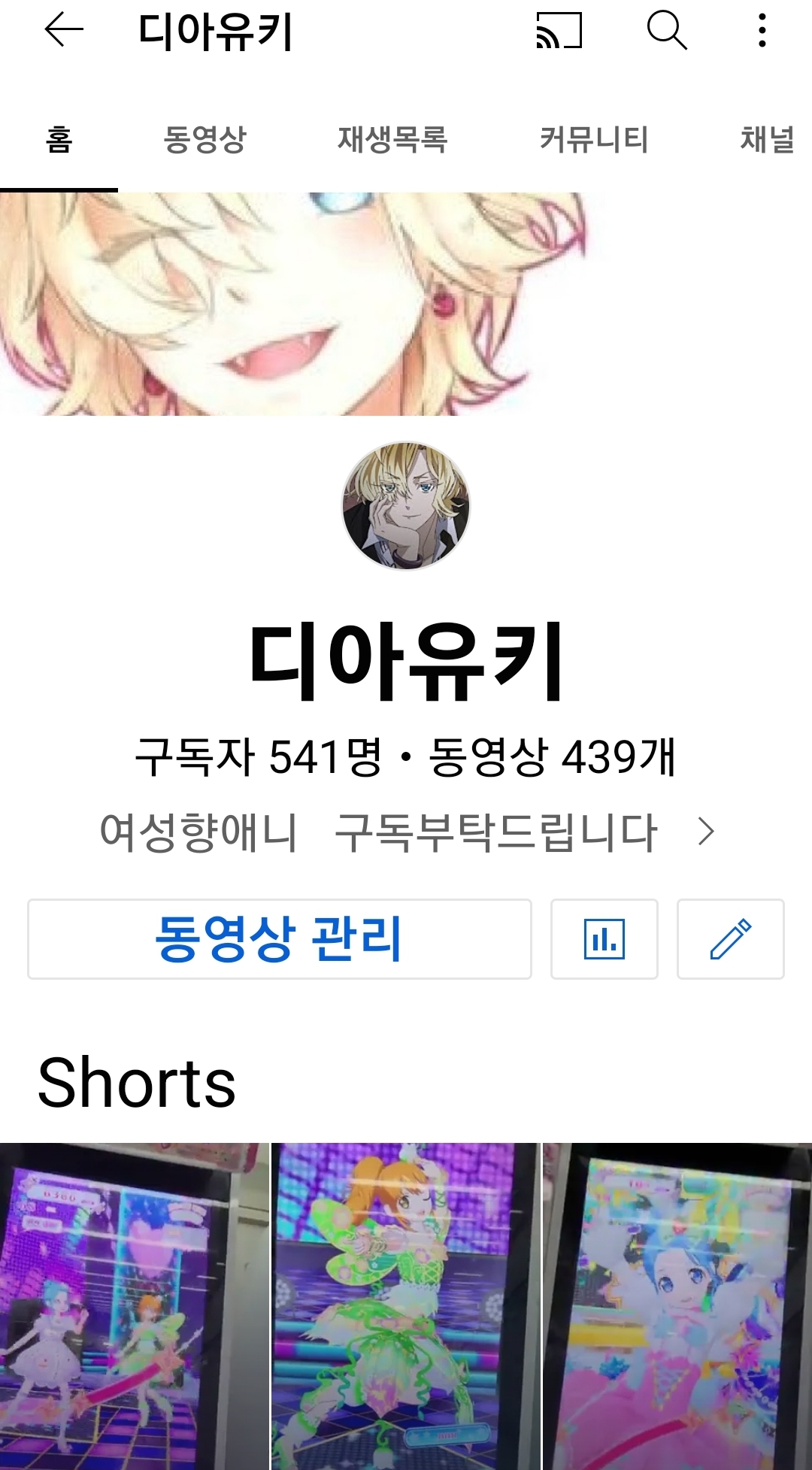The height and width of the screenshot is (1470, 812).
Task: Open the cast to device icon
Action: tap(559, 31)
